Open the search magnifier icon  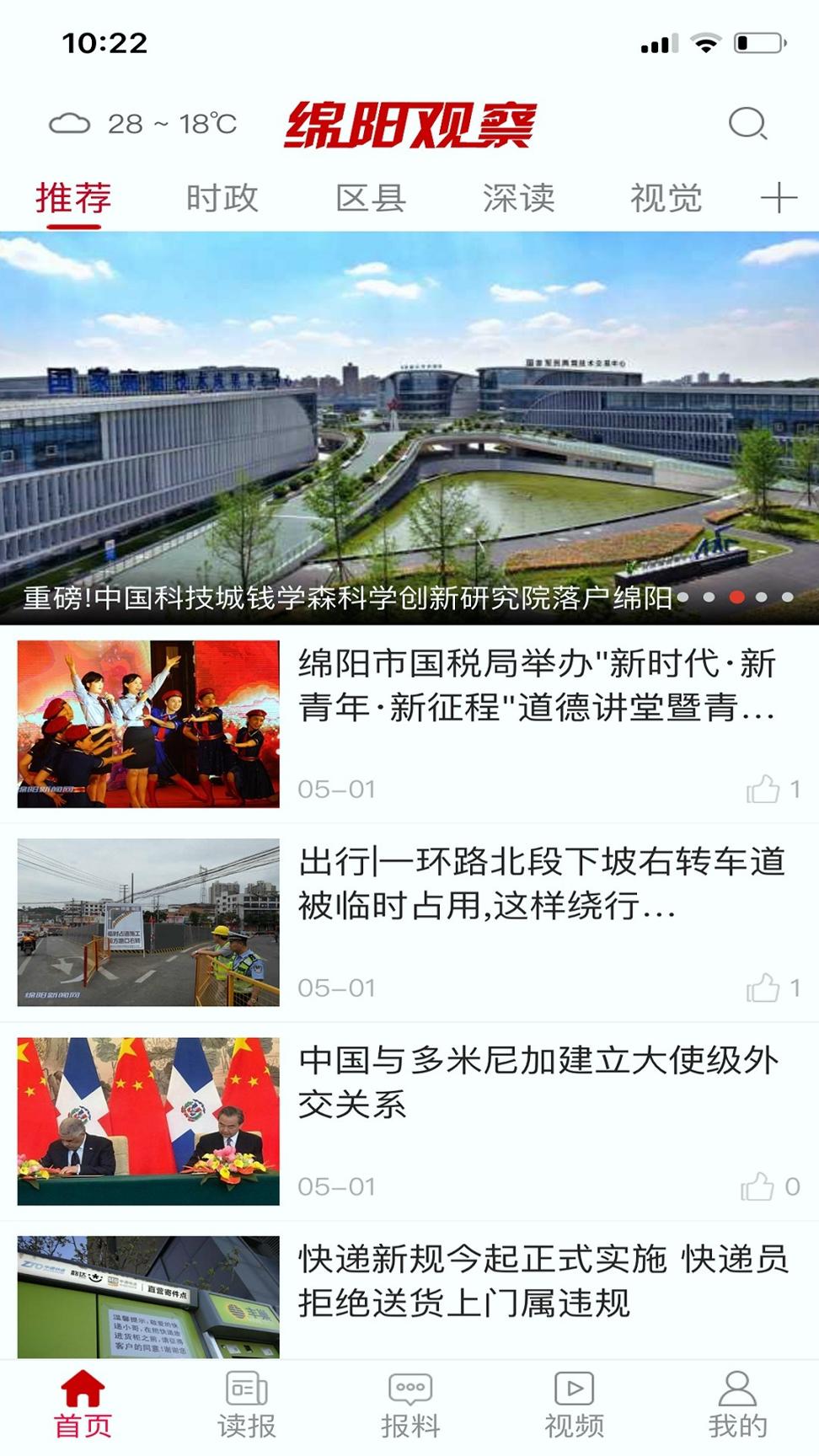[747, 124]
